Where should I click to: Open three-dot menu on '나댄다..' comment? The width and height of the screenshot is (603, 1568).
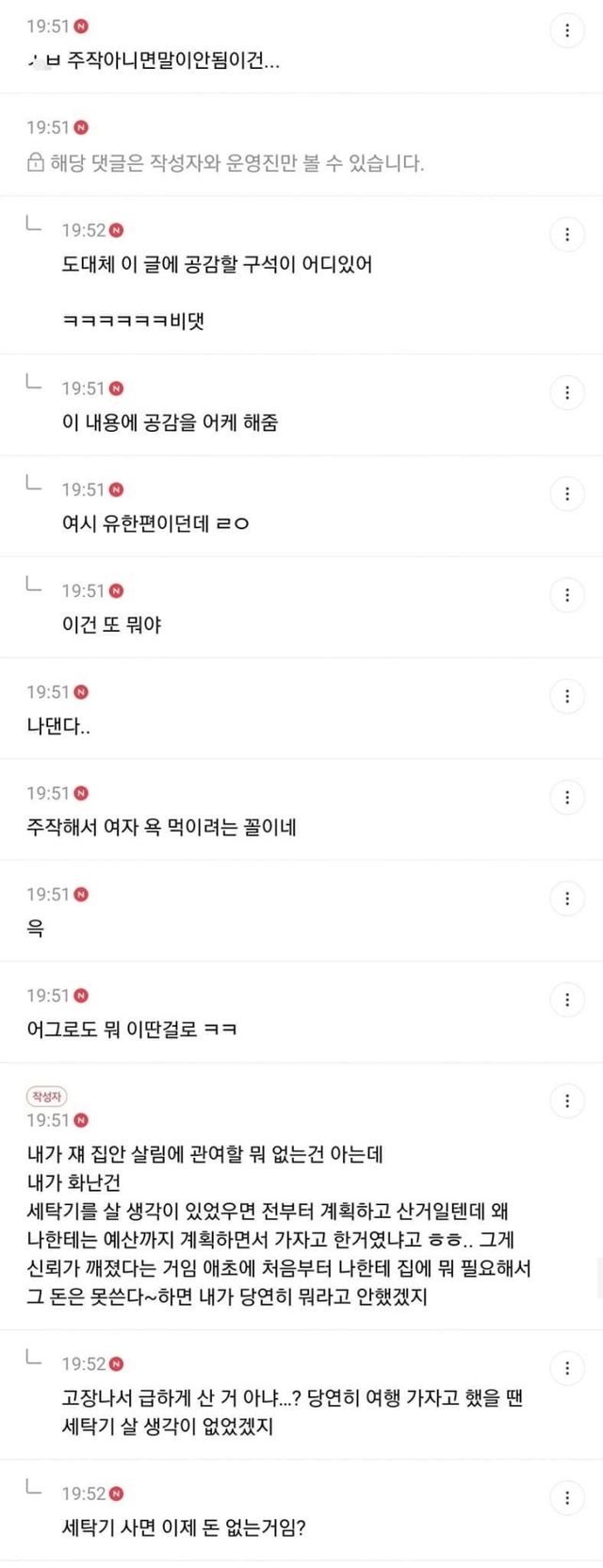[567, 697]
